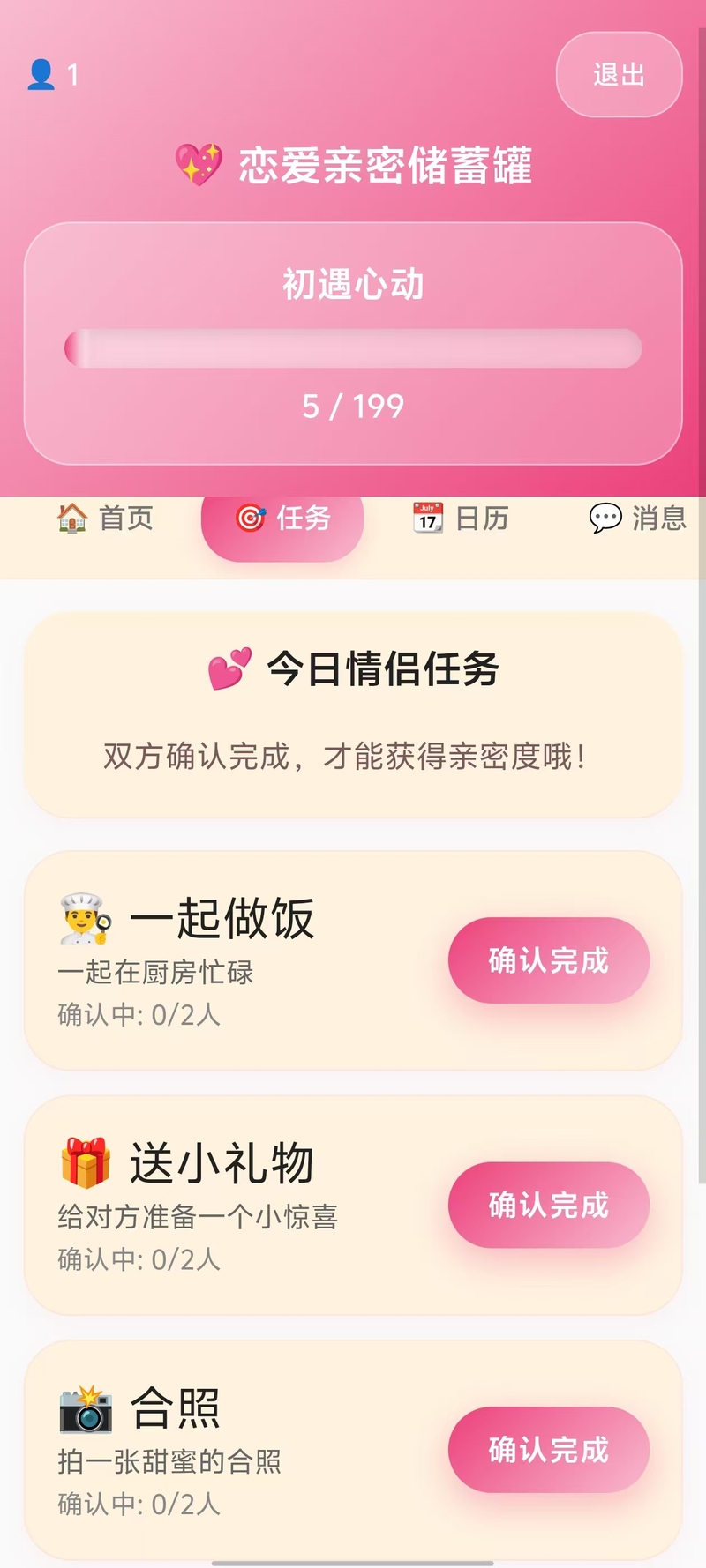Switch to the 首页 home tab

(106, 518)
